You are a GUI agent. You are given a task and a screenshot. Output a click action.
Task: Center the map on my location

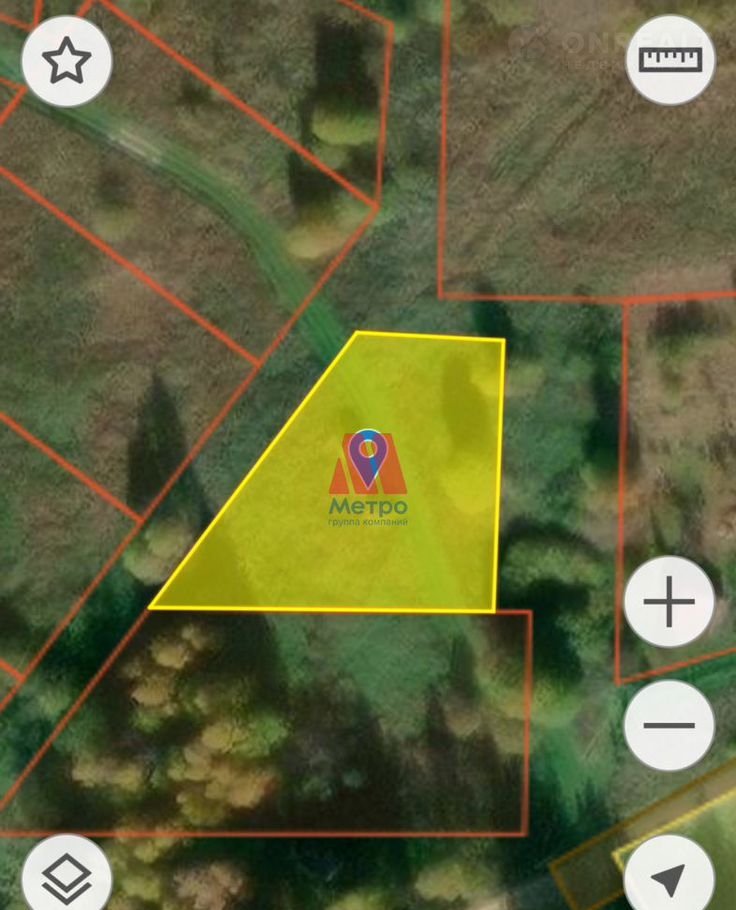pyautogui.click(x=669, y=877)
